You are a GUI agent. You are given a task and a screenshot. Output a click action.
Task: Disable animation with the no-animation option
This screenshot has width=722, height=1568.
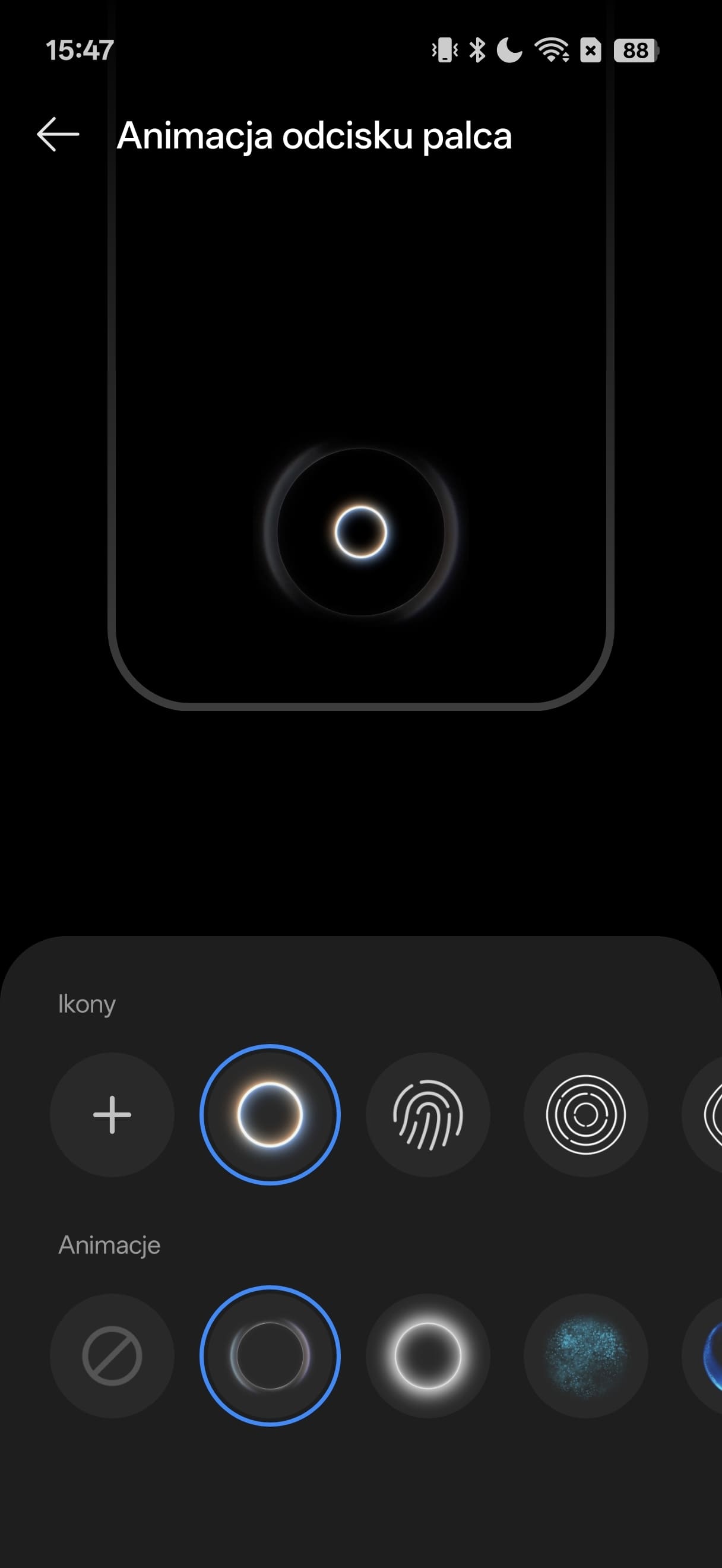point(112,1355)
